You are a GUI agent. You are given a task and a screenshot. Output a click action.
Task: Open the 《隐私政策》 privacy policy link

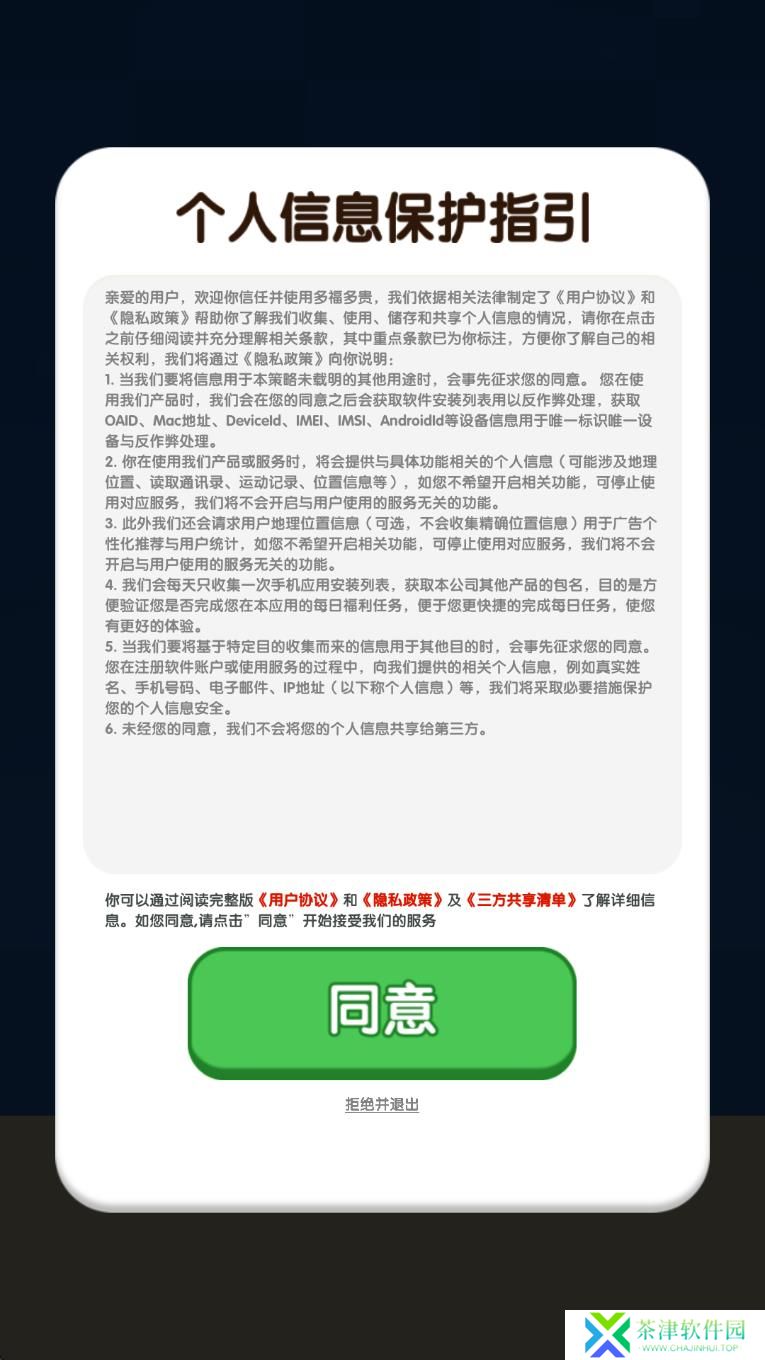click(402, 900)
